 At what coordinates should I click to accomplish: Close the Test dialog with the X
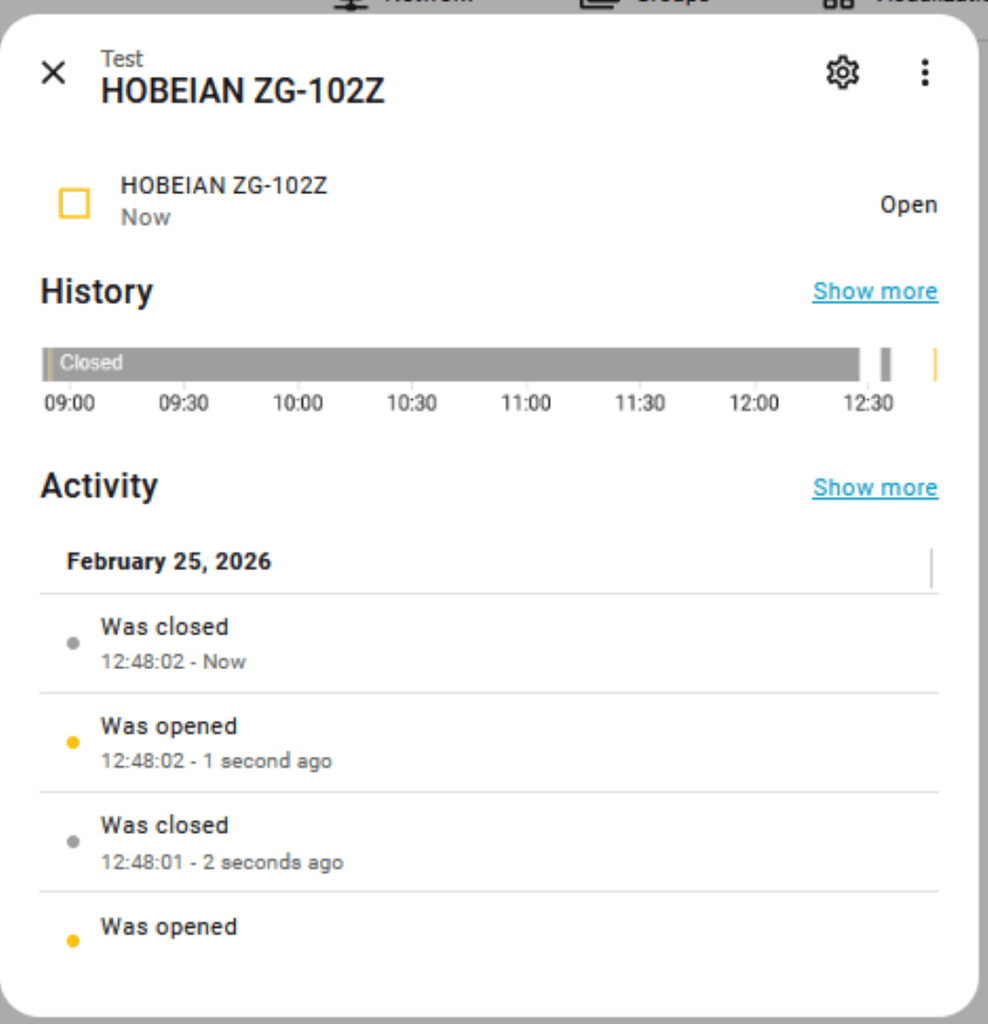point(53,72)
